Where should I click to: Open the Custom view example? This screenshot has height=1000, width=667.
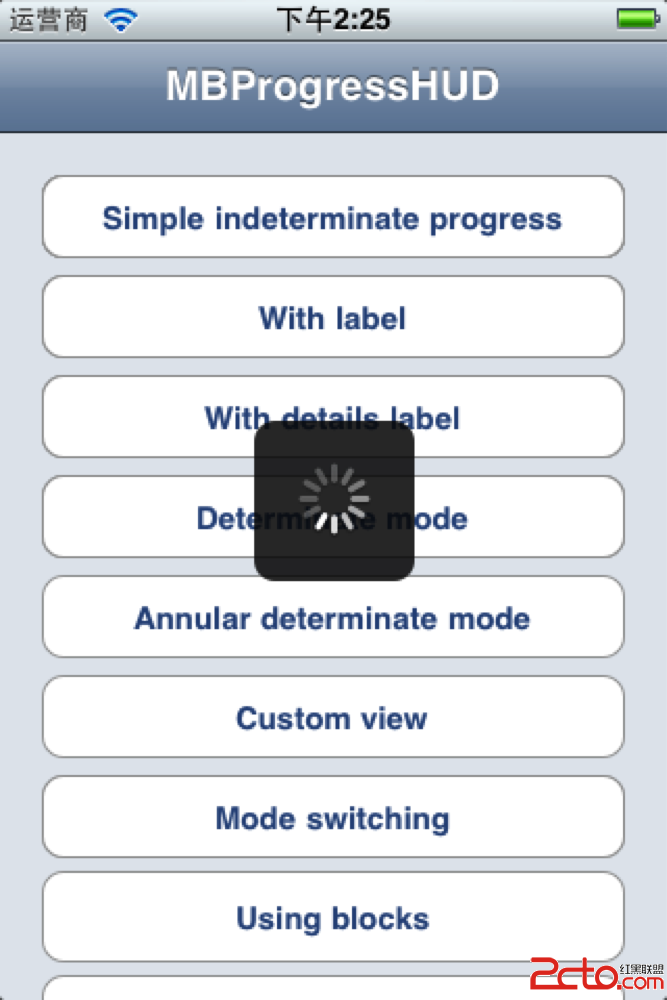333,717
